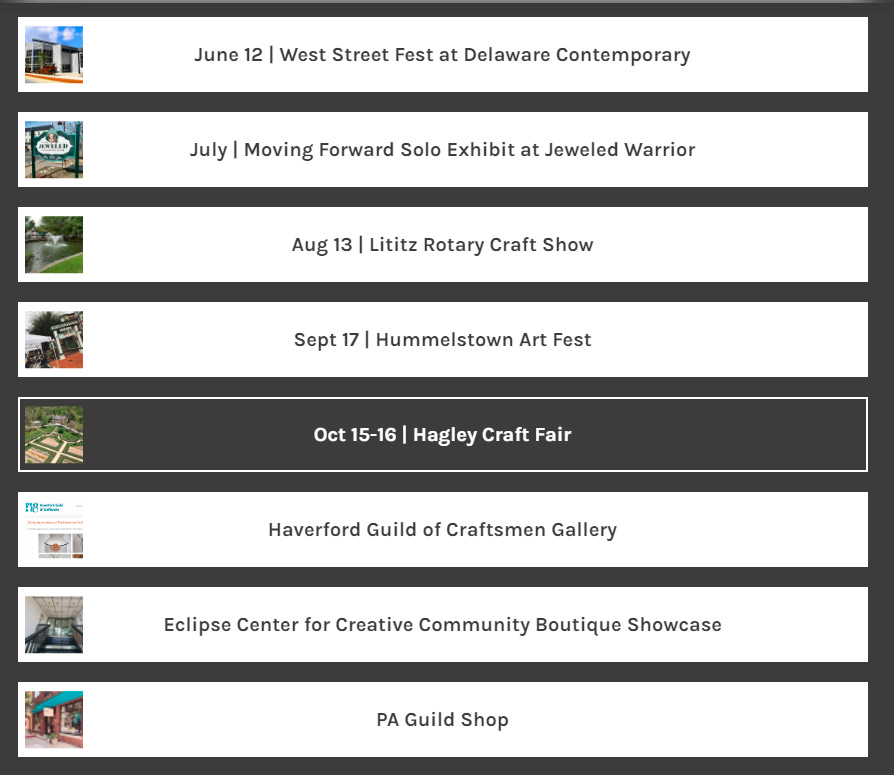This screenshot has height=775, width=894.
Task: Open Eclipse Center Boutique Showcase link
Action: (442, 624)
